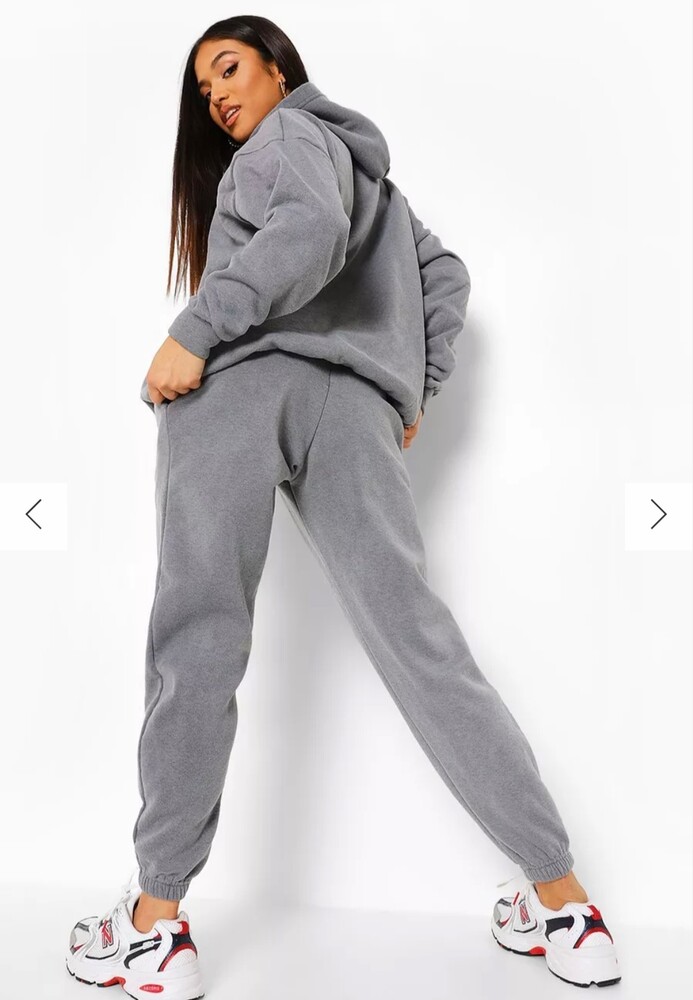Go to the previous product image
This screenshot has height=1000, width=693.
click(33, 515)
